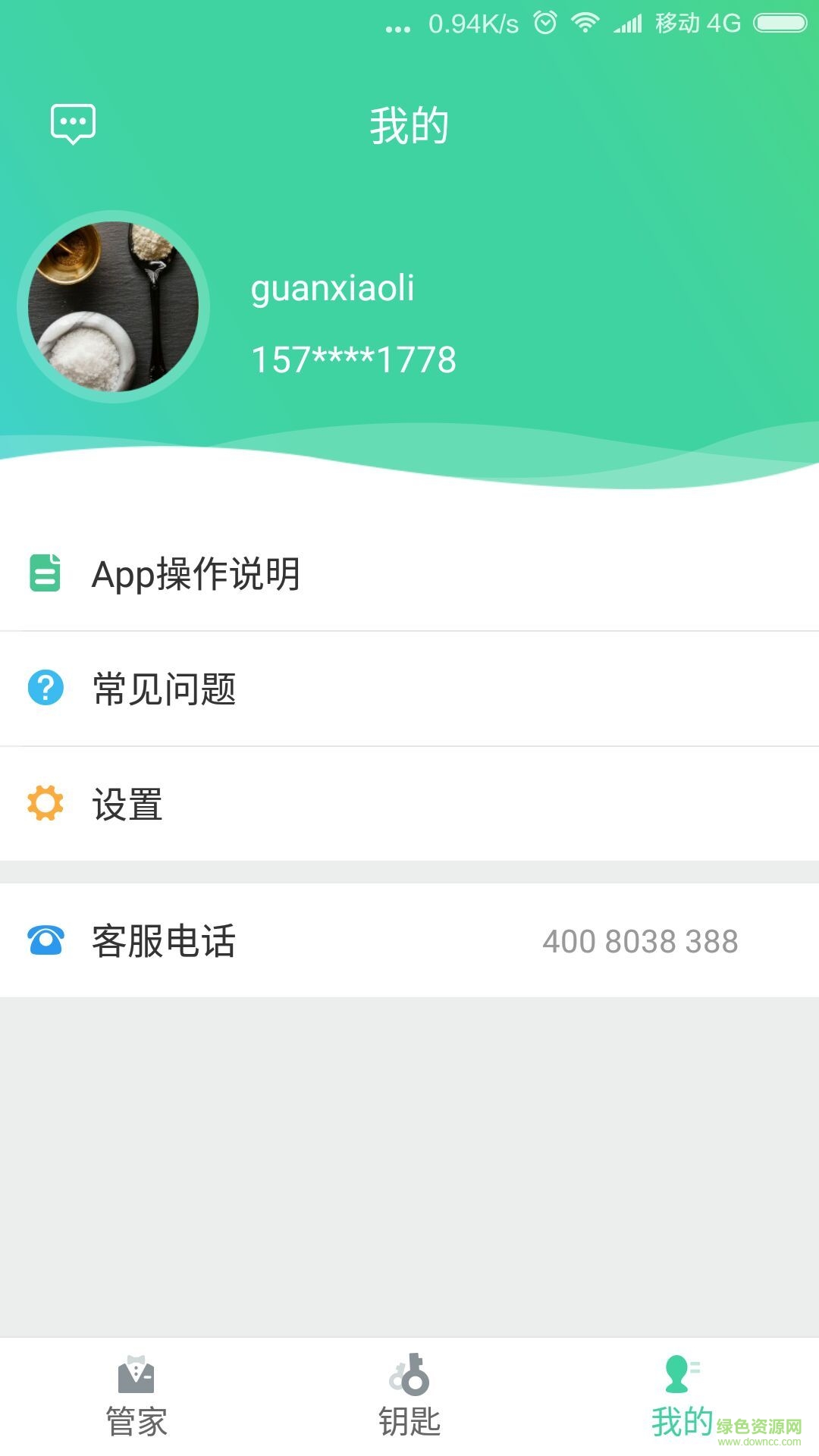
Task: Click the 我的 page title at top
Action: [409, 124]
